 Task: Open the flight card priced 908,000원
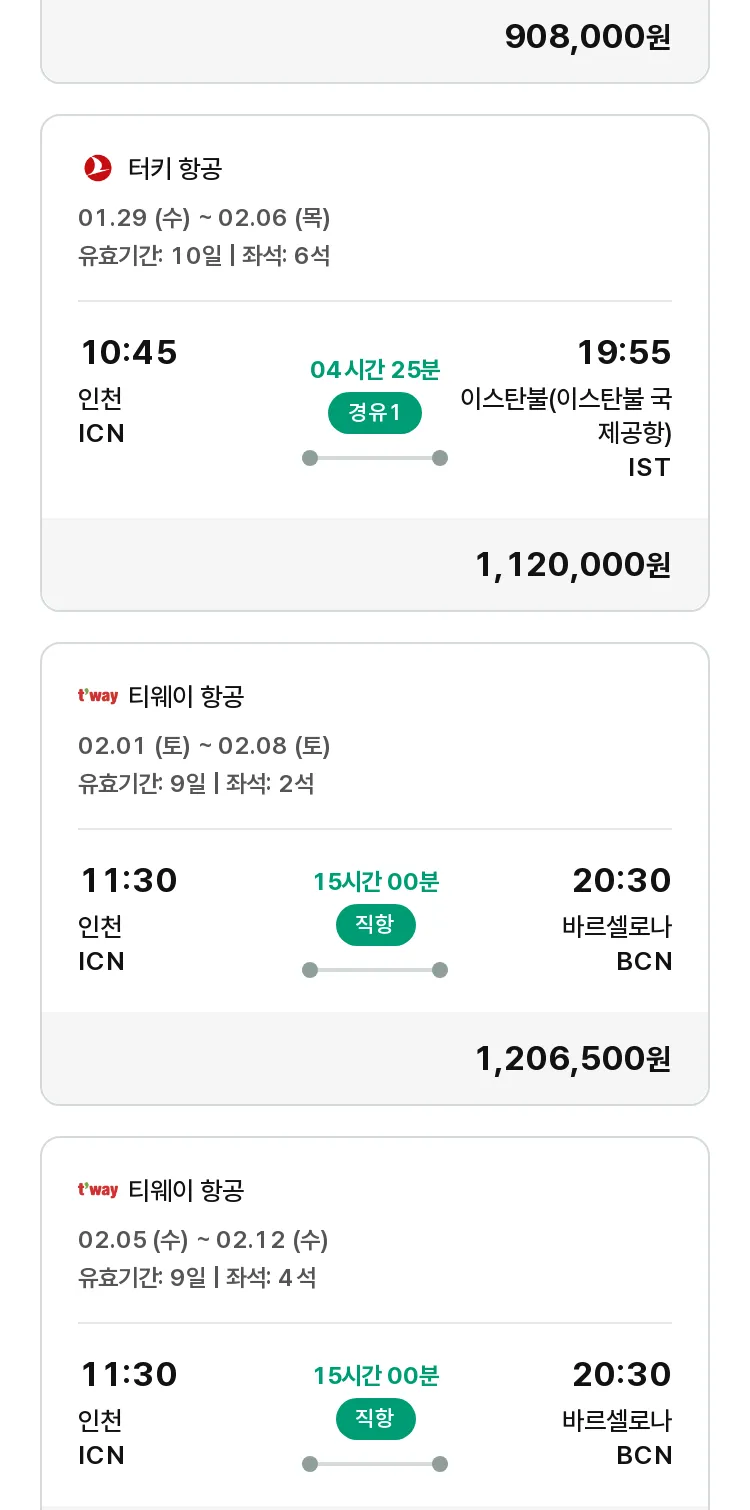pyautogui.click(x=375, y=41)
